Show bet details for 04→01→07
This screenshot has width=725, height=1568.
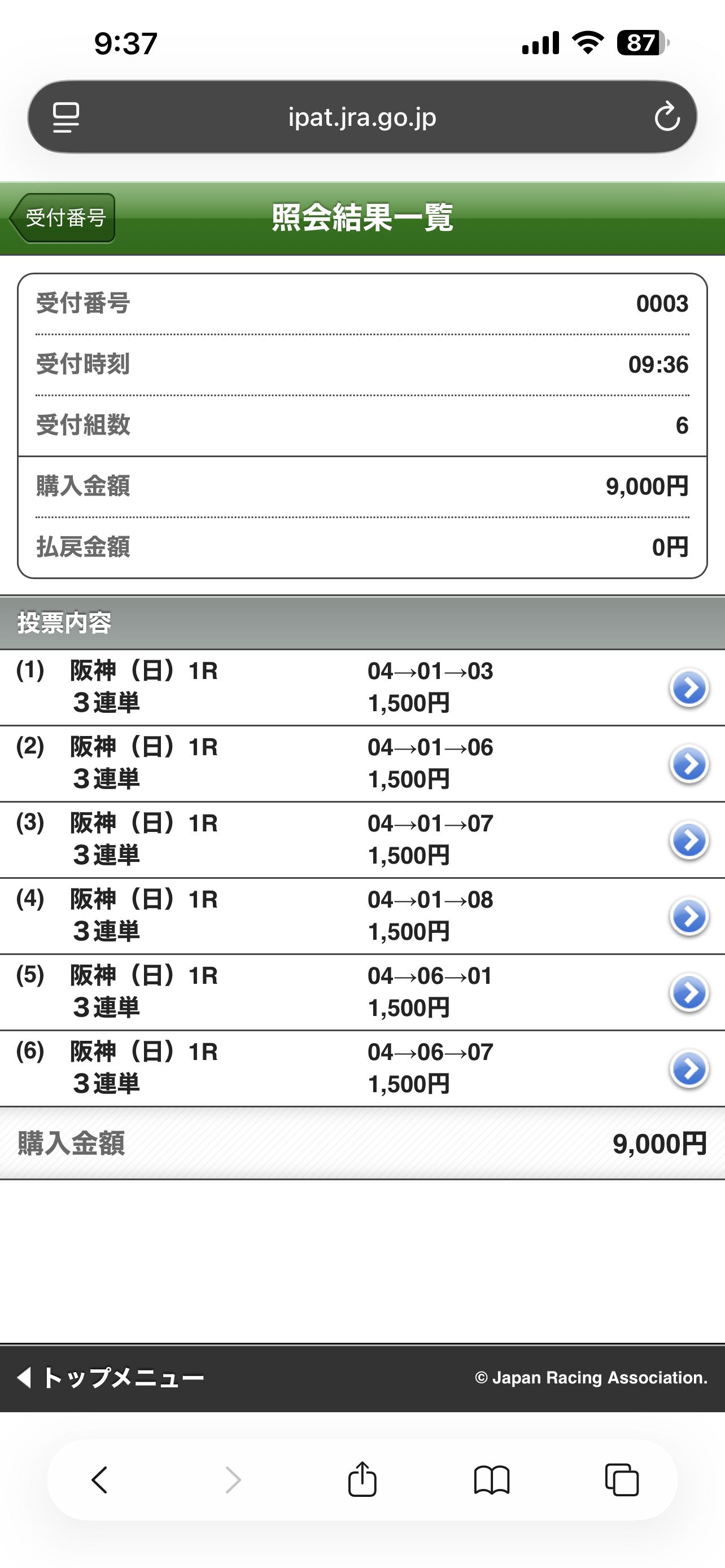coord(688,840)
